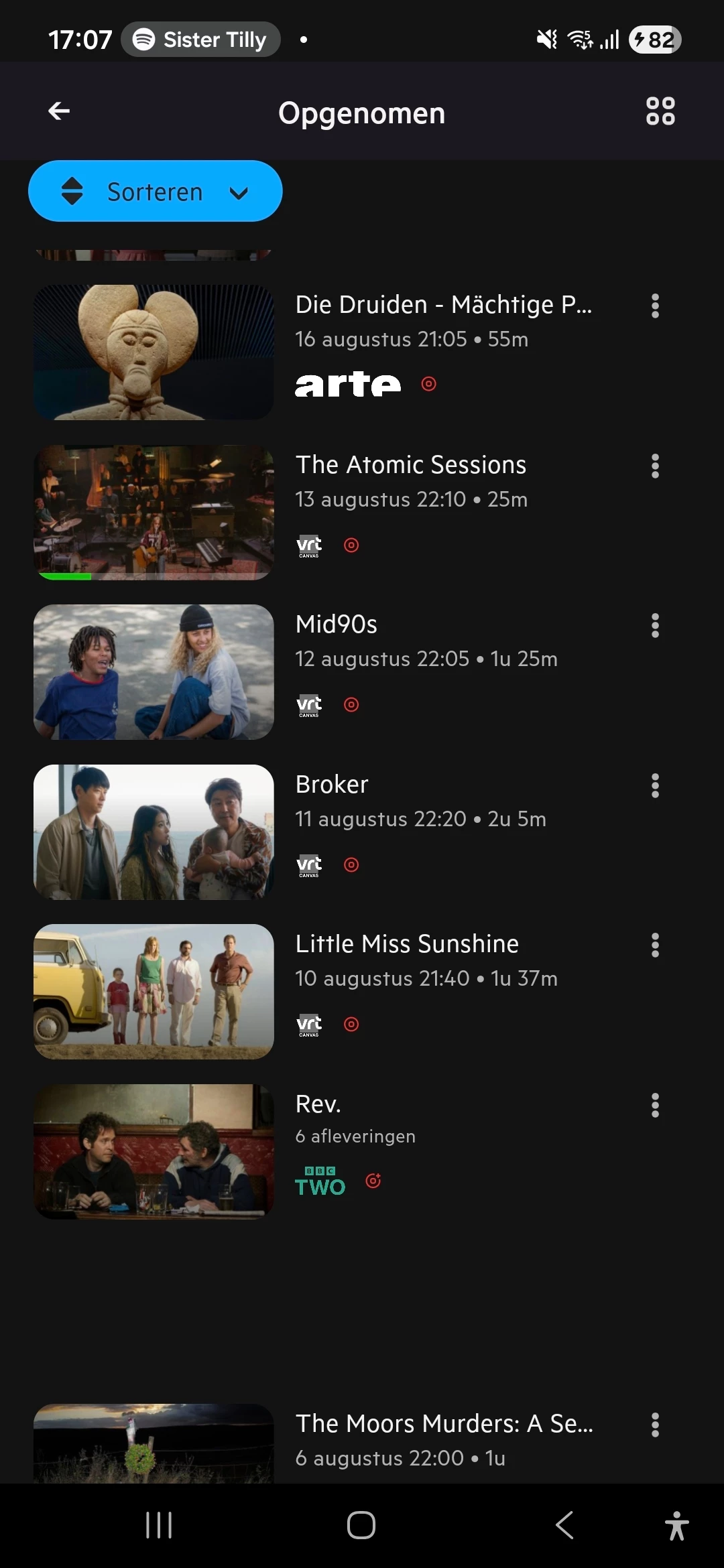Open the Die Druiden recording

(x=154, y=352)
